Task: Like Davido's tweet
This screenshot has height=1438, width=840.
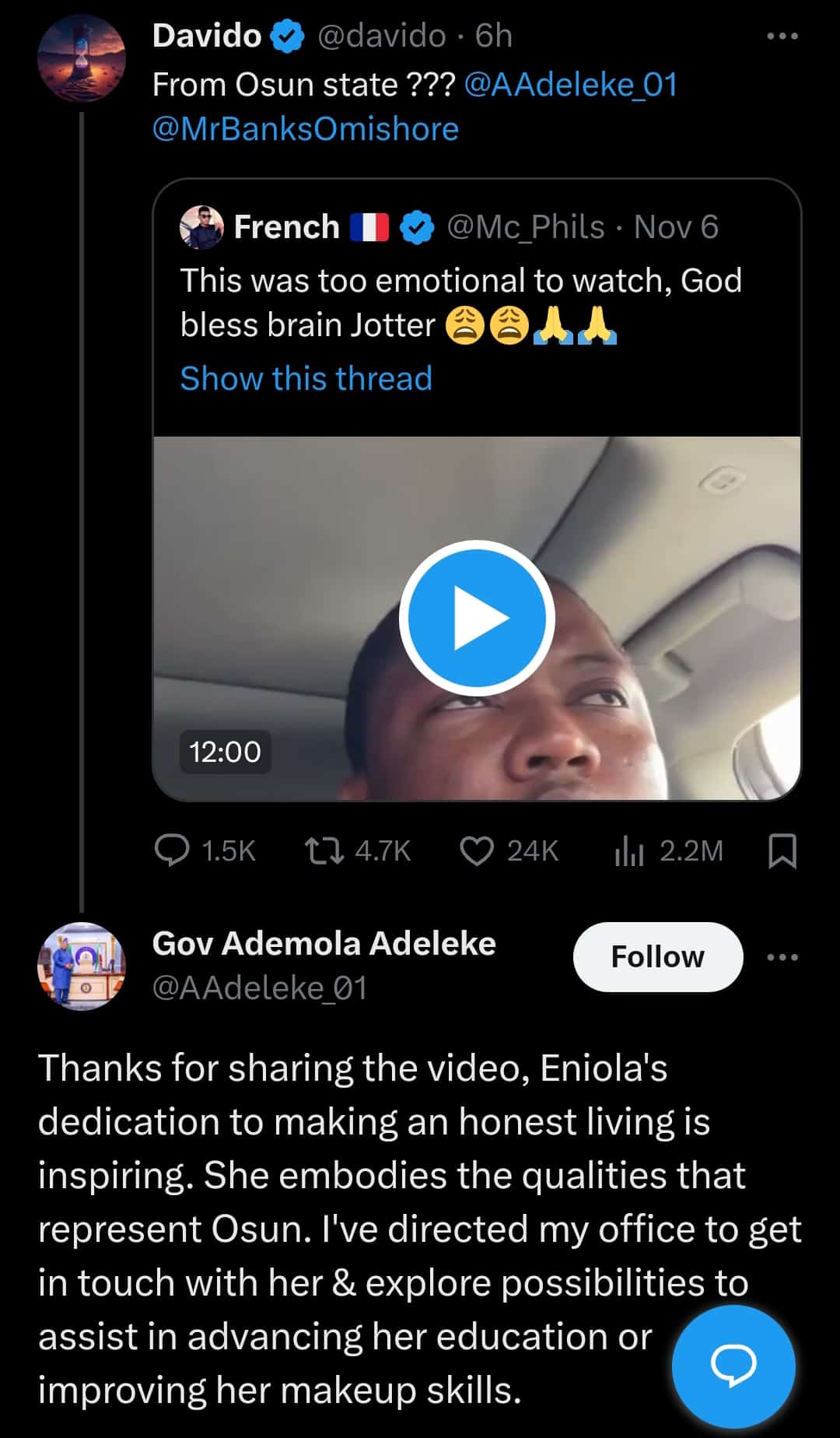Action: pyautogui.click(x=476, y=851)
